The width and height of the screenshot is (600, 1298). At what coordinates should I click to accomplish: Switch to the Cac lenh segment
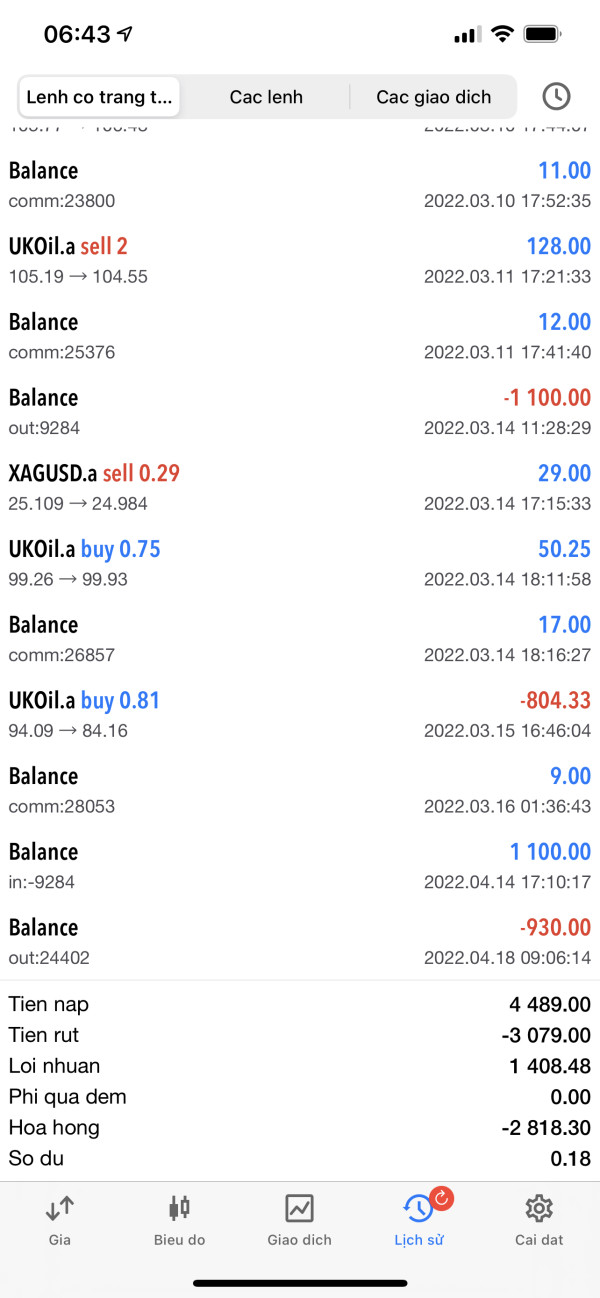[266, 97]
